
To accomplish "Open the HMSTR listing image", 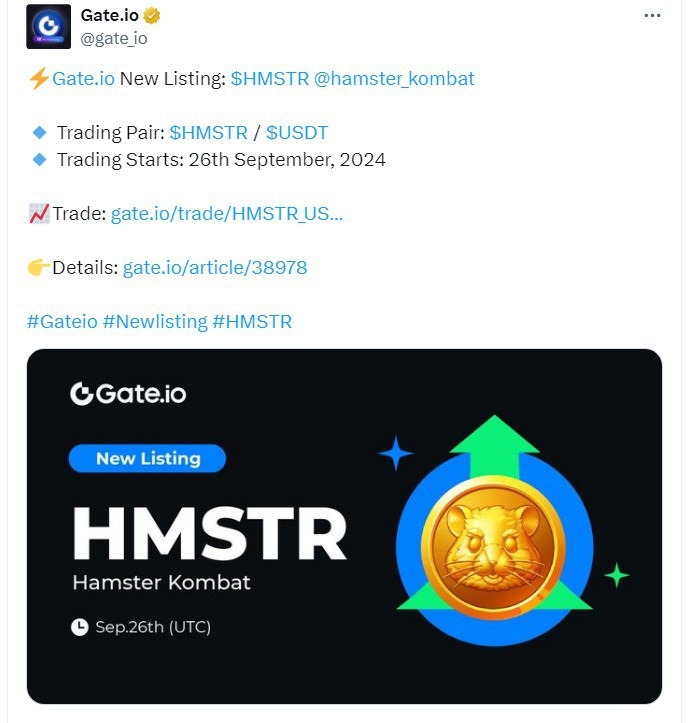I will 344,525.
